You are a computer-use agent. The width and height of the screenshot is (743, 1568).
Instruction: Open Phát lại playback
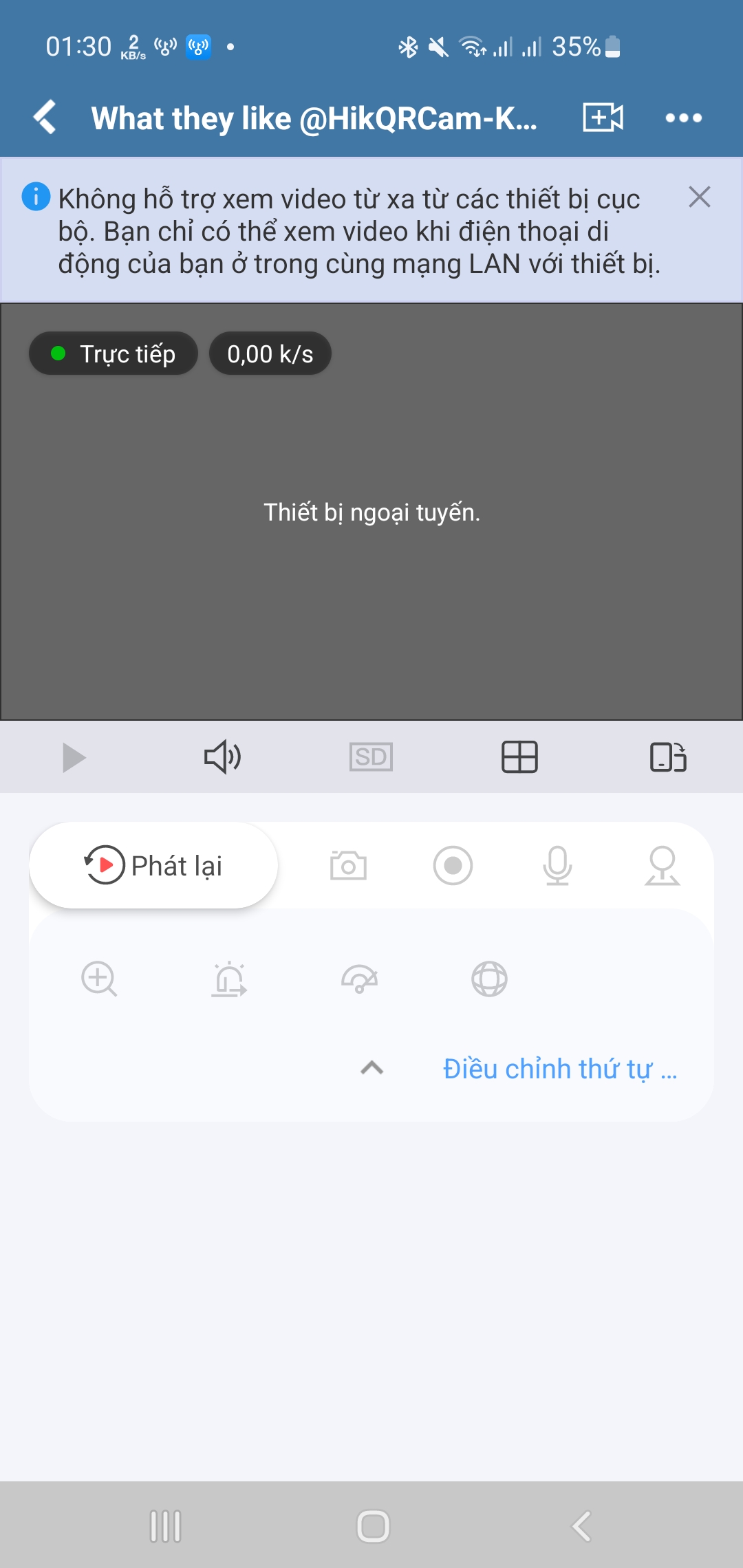click(x=153, y=865)
